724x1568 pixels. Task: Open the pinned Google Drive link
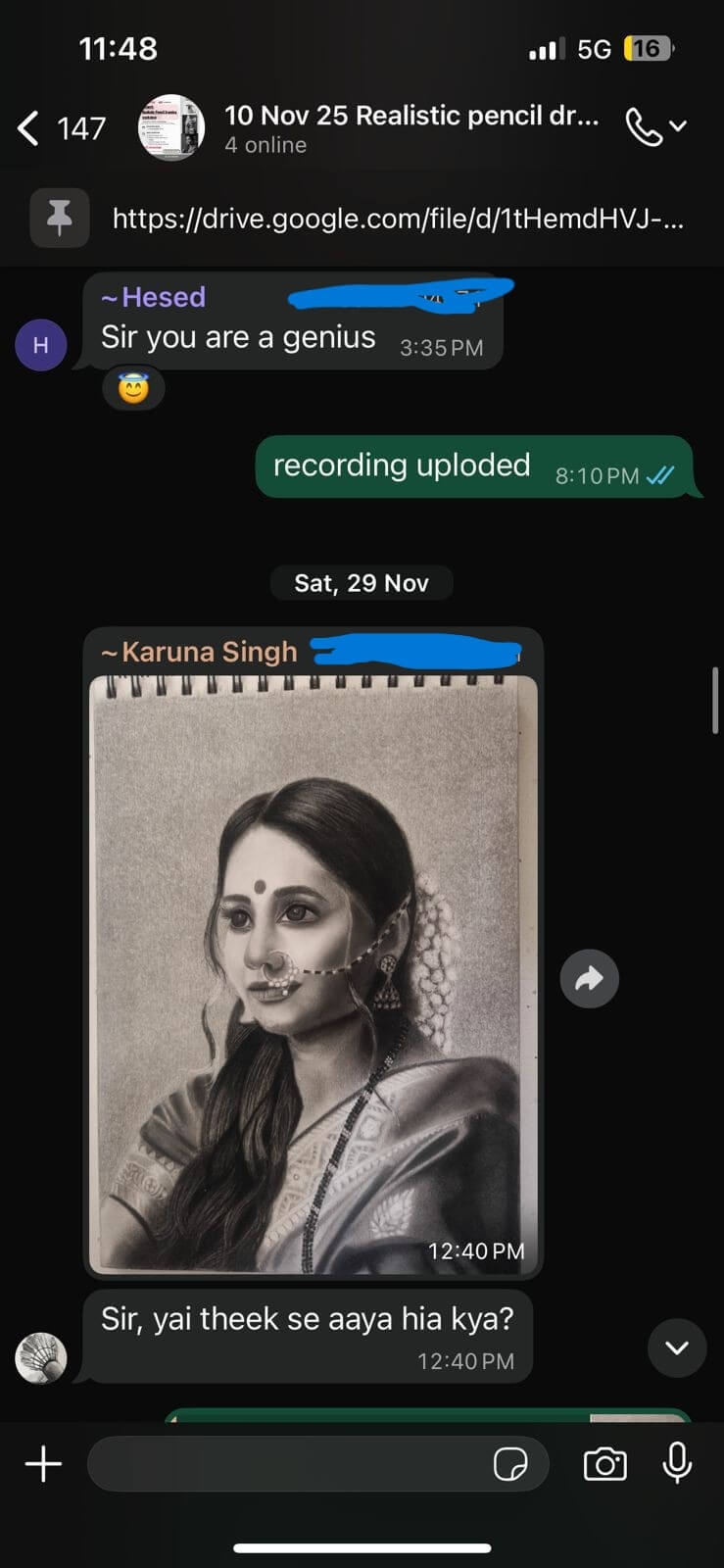click(x=397, y=219)
